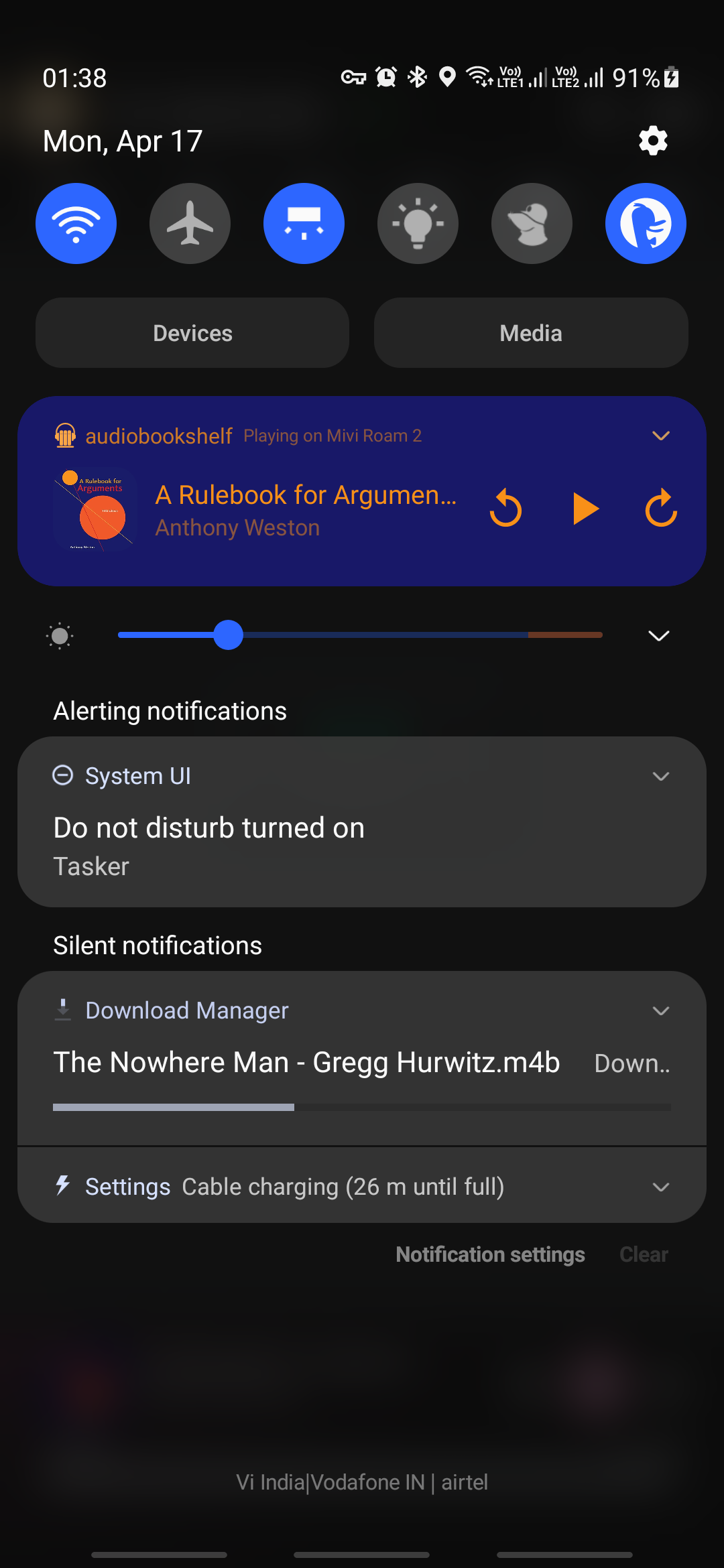Adjust the brightness slider
The width and height of the screenshot is (724, 1568).
pos(229,635)
